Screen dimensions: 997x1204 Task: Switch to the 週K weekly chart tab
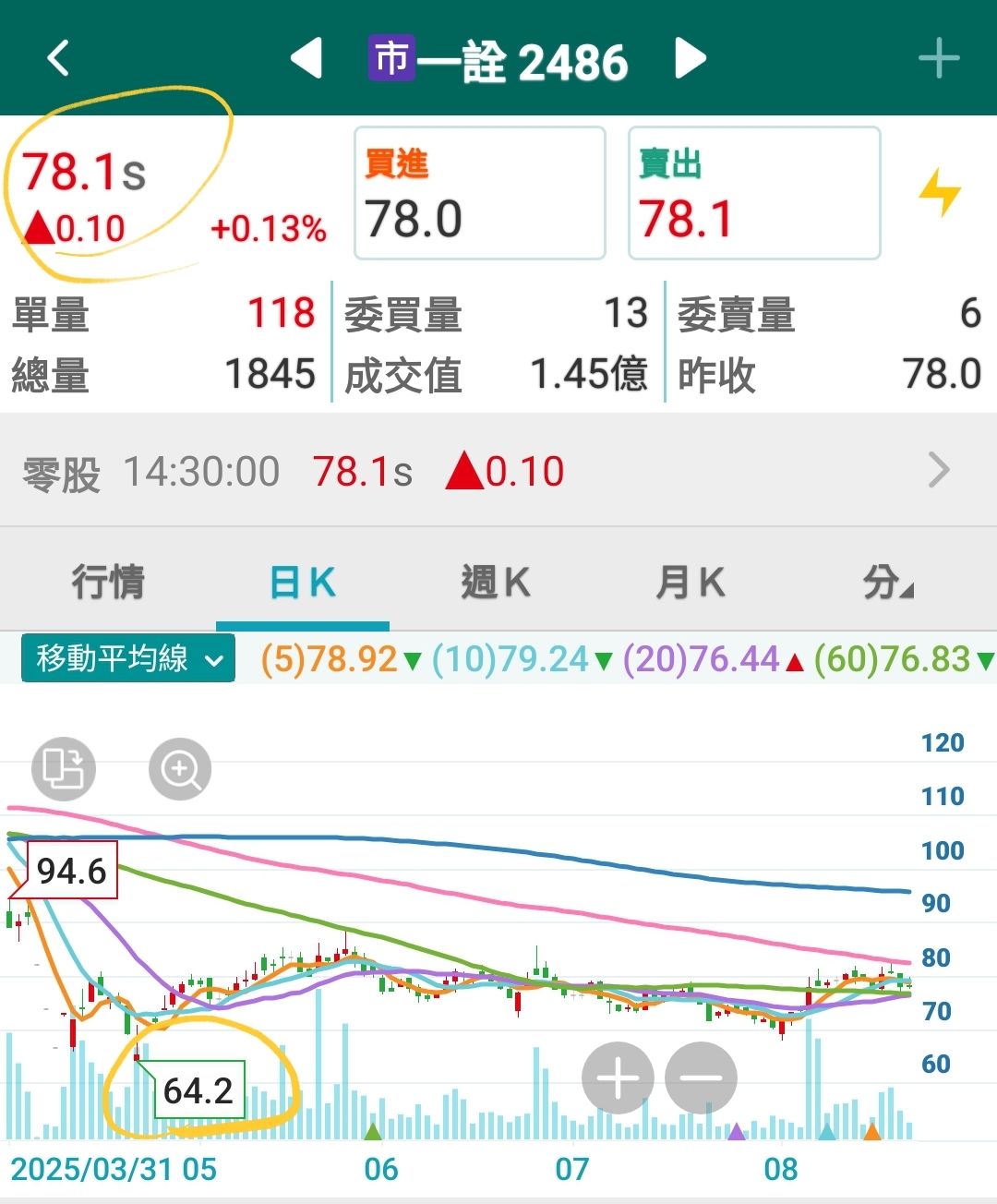tap(496, 583)
